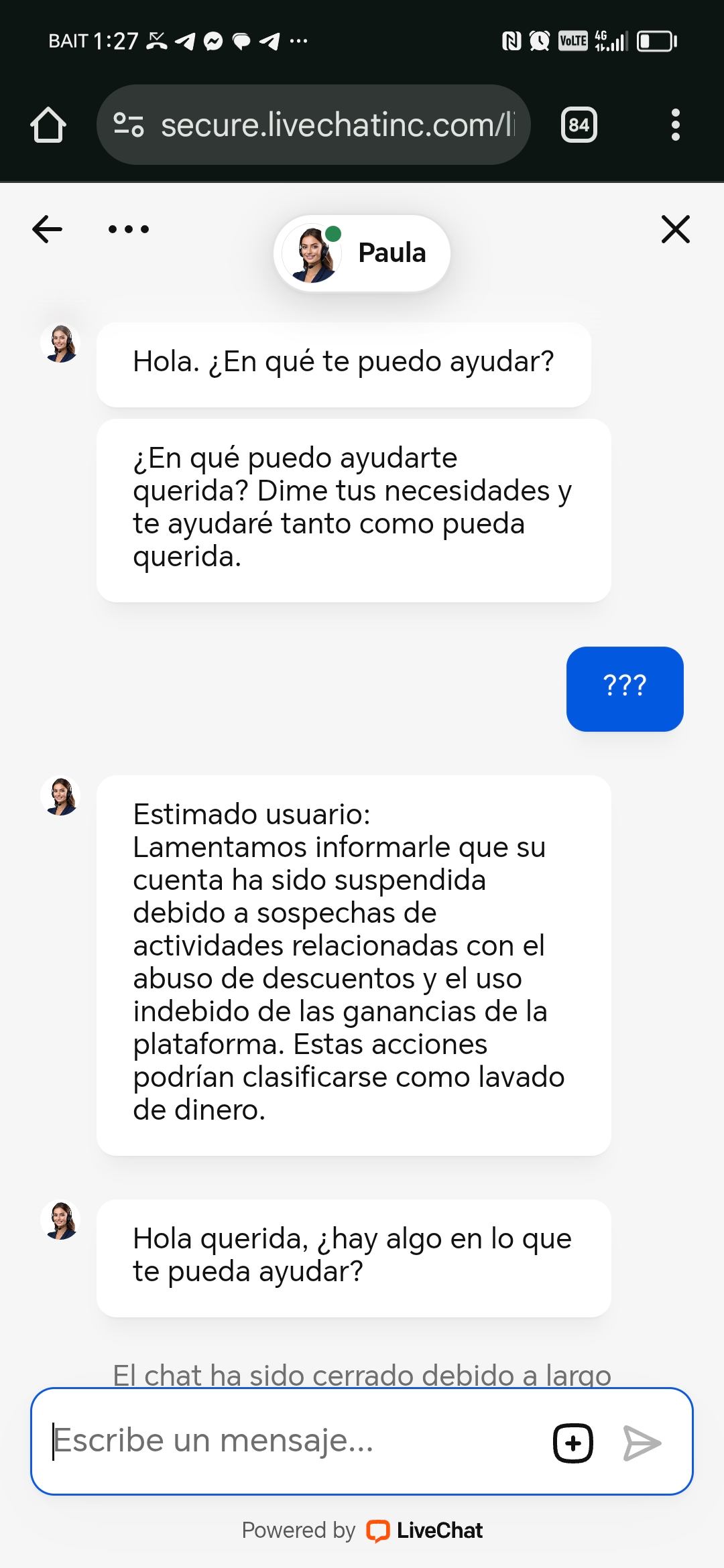
Task: Open the browser's three-dot menu
Action: tap(675, 125)
